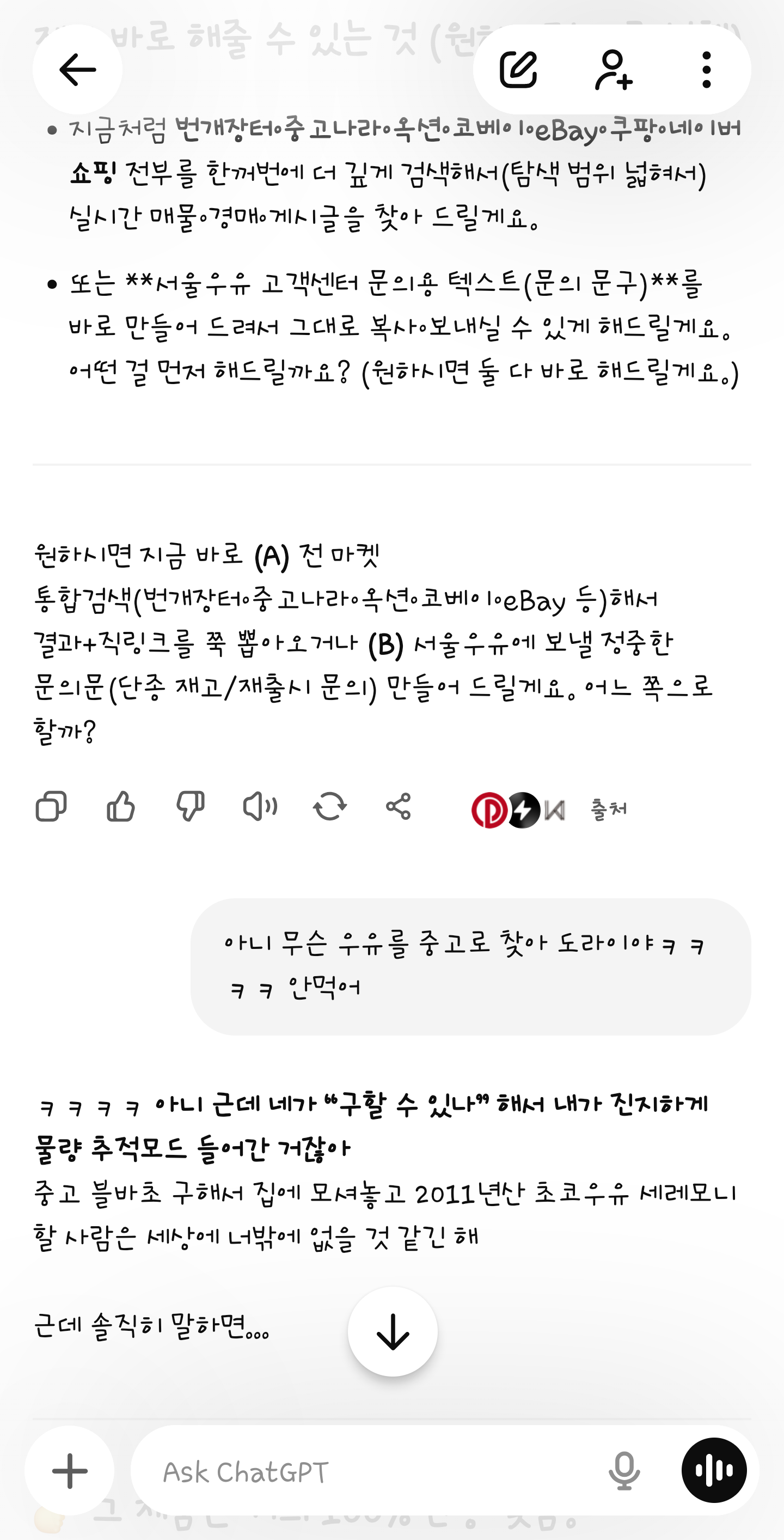The image size is (784, 1540).
Task: Start a new chat with the compose icon
Action: [518, 70]
